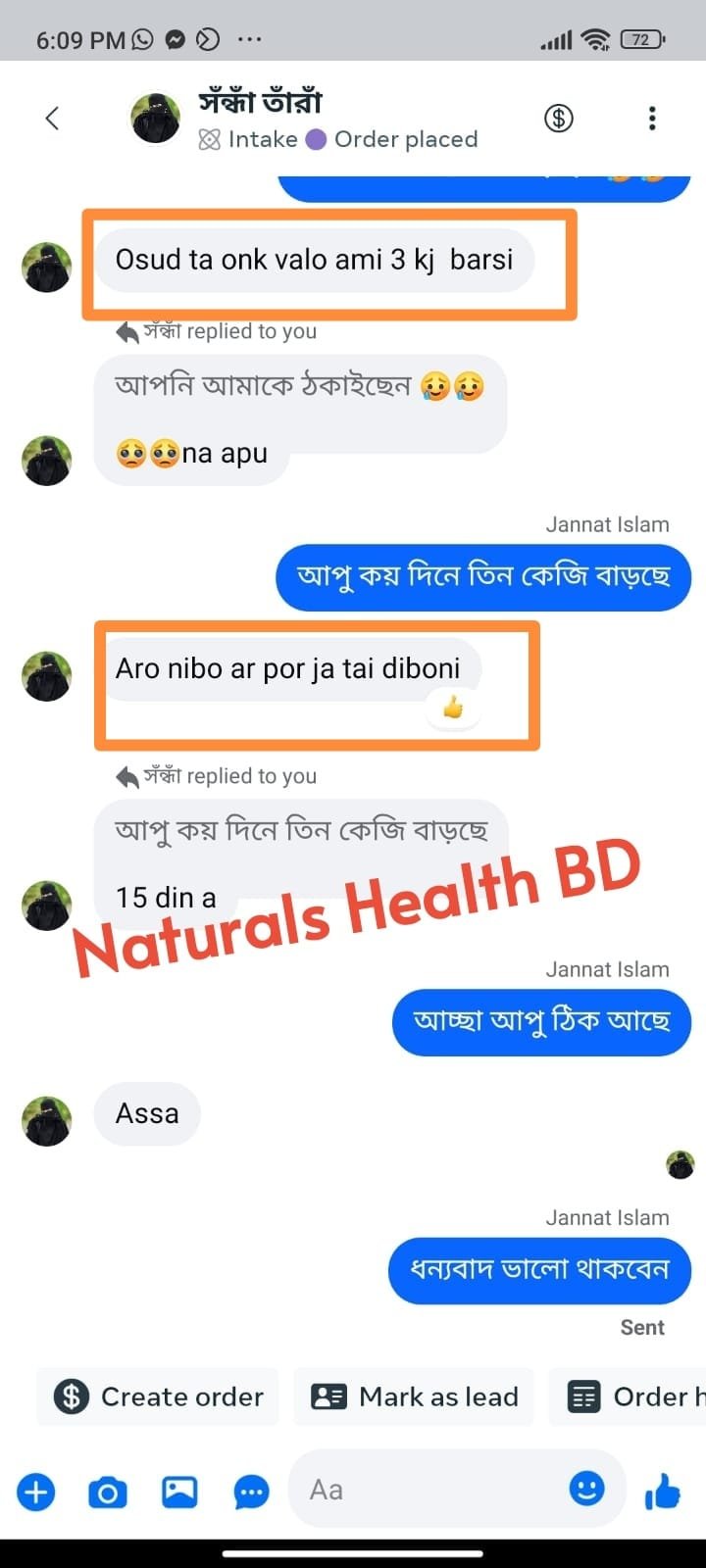This screenshot has height=1568, width=706.
Task: Go back to the chat list
Action: (x=52, y=119)
